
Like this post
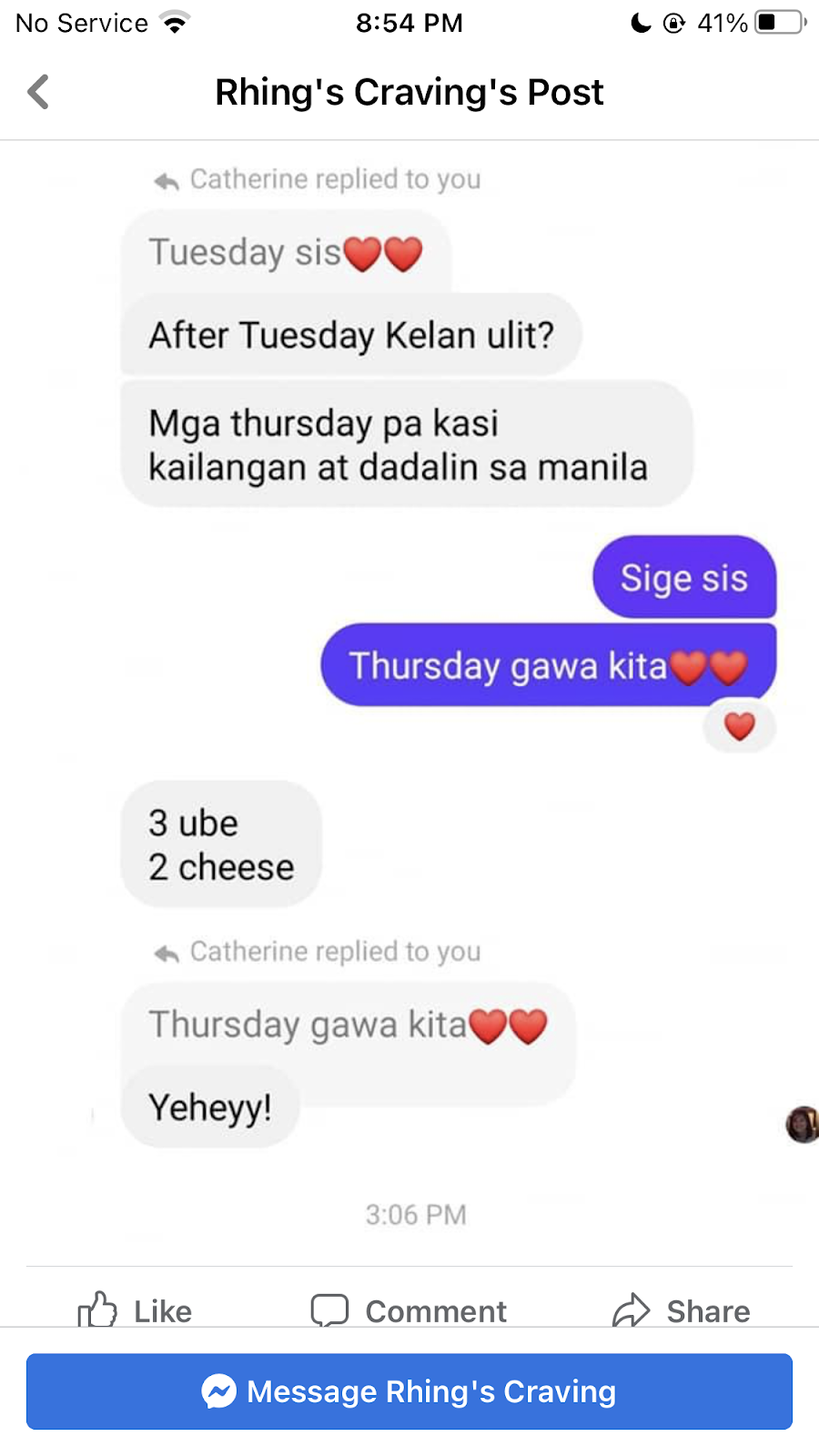[135, 1310]
